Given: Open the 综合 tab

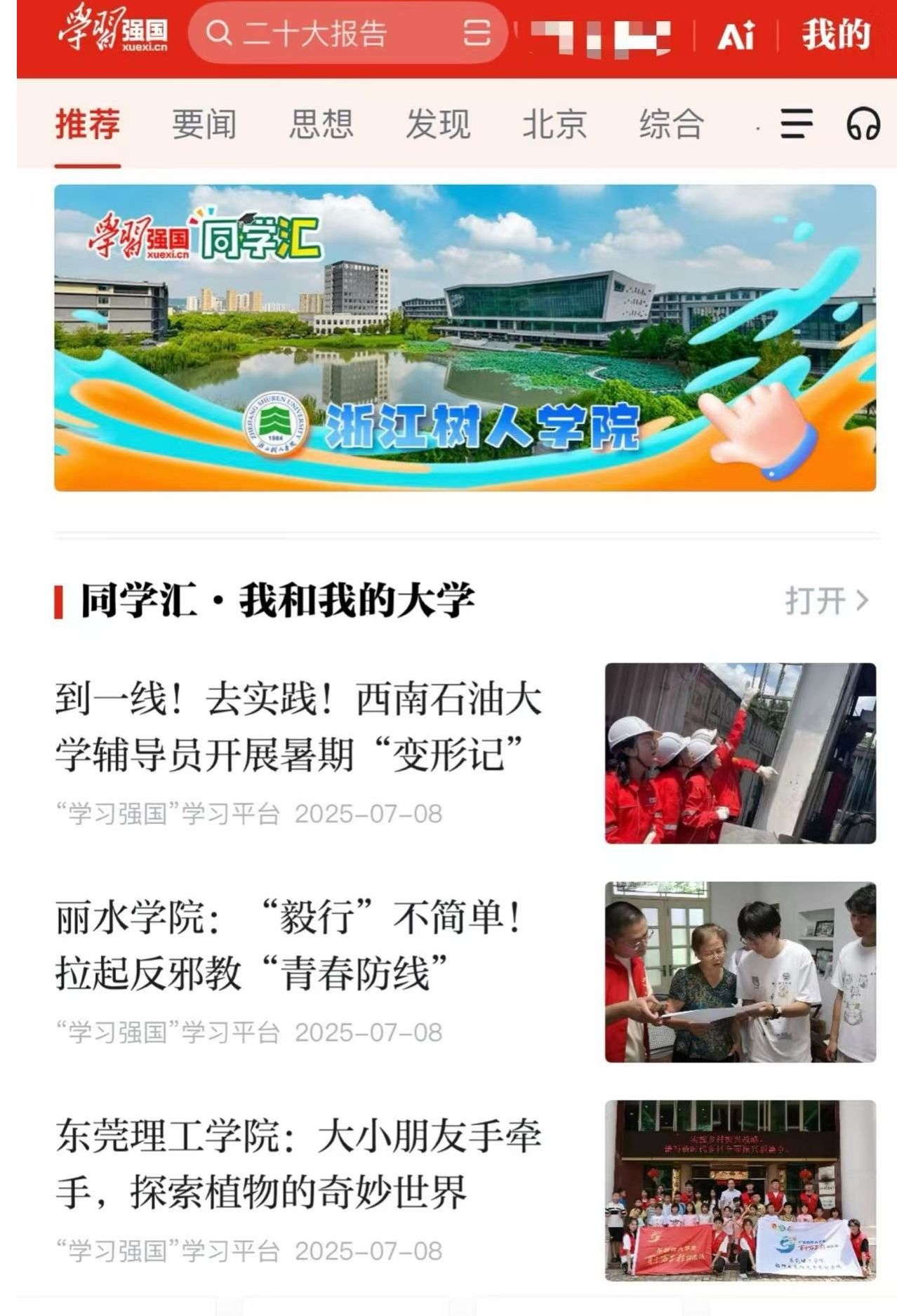Looking at the screenshot, I should pyautogui.click(x=671, y=125).
